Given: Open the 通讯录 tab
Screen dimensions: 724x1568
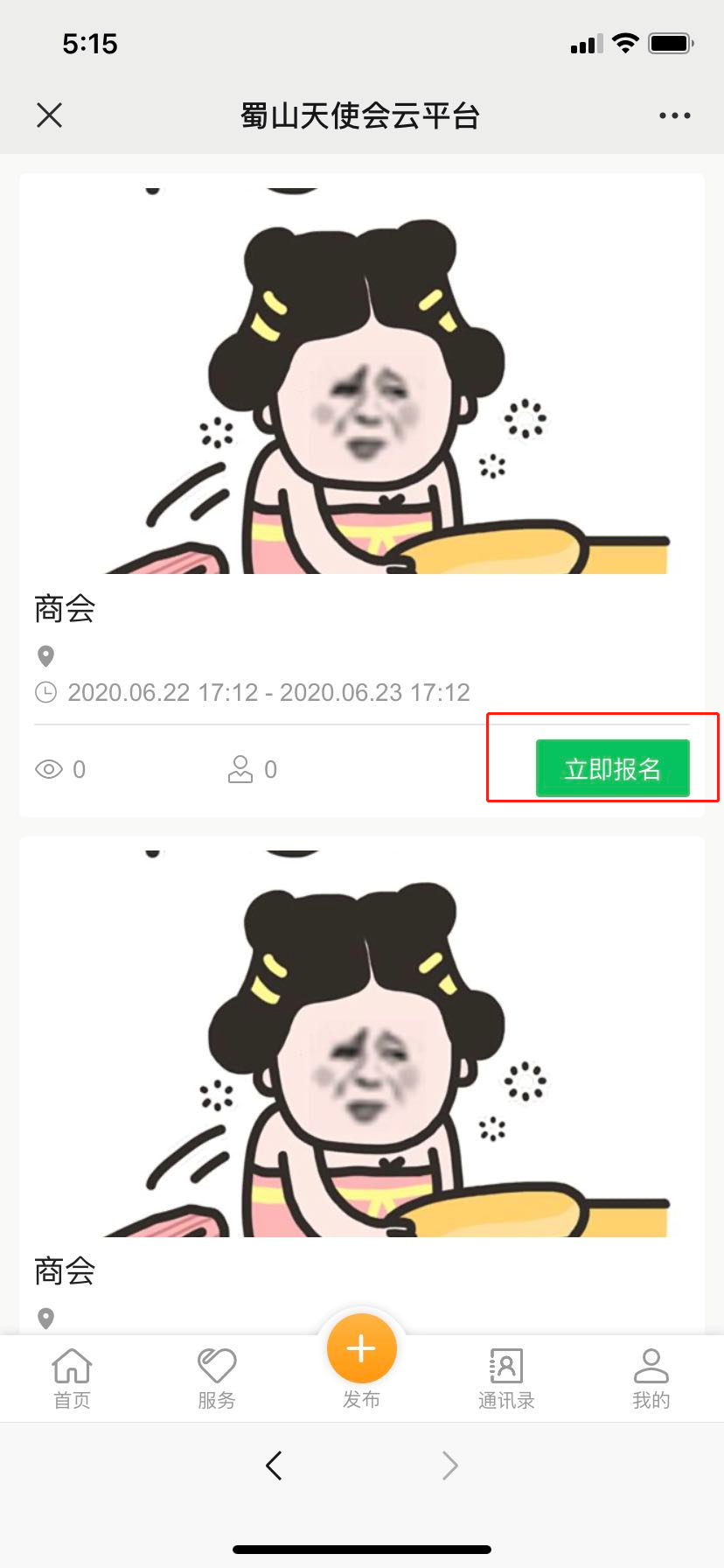Looking at the screenshot, I should (505, 1378).
